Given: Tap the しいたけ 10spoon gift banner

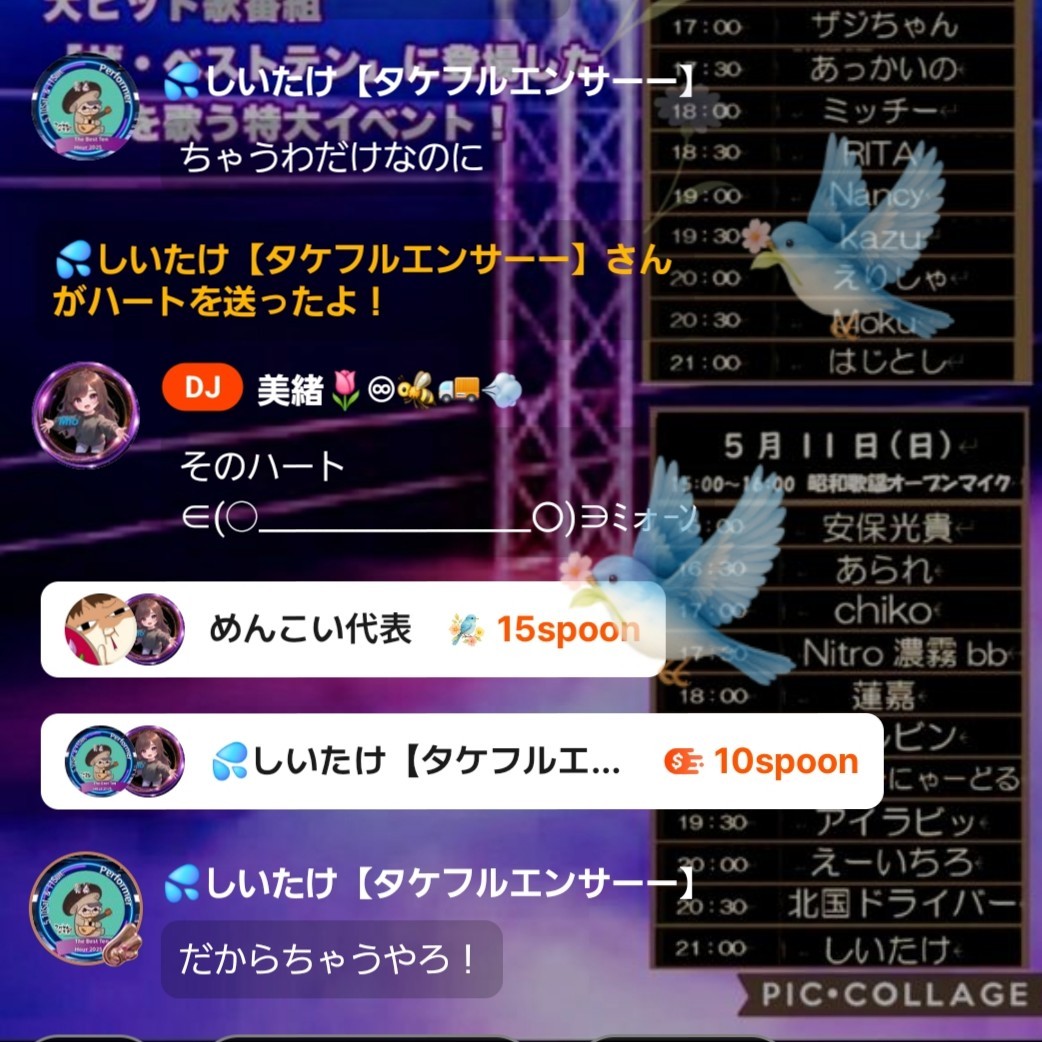Looking at the screenshot, I should pyautogui.click(x=460, y=761).
